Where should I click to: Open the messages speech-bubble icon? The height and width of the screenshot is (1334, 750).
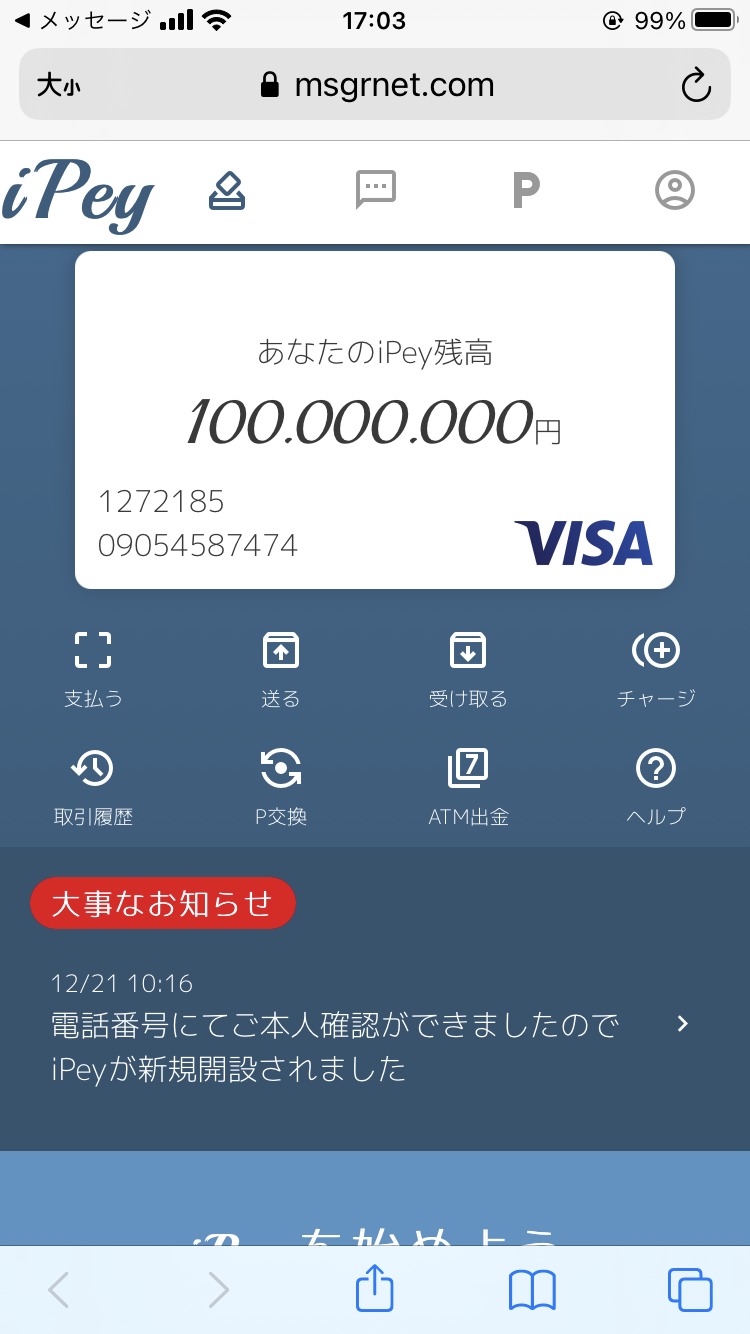tap(376, 189)
